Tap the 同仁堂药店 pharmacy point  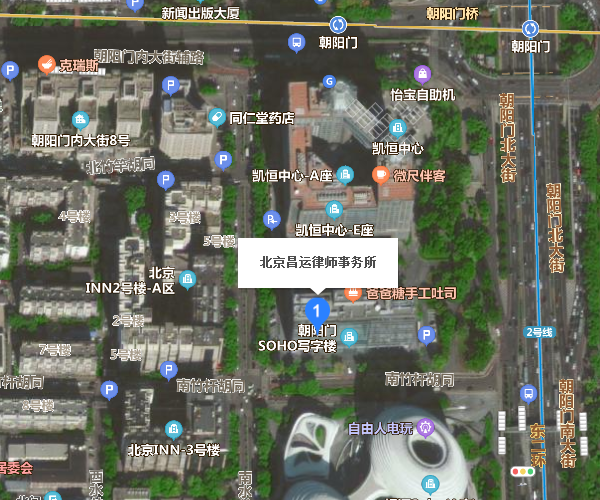tap(215, 118)
